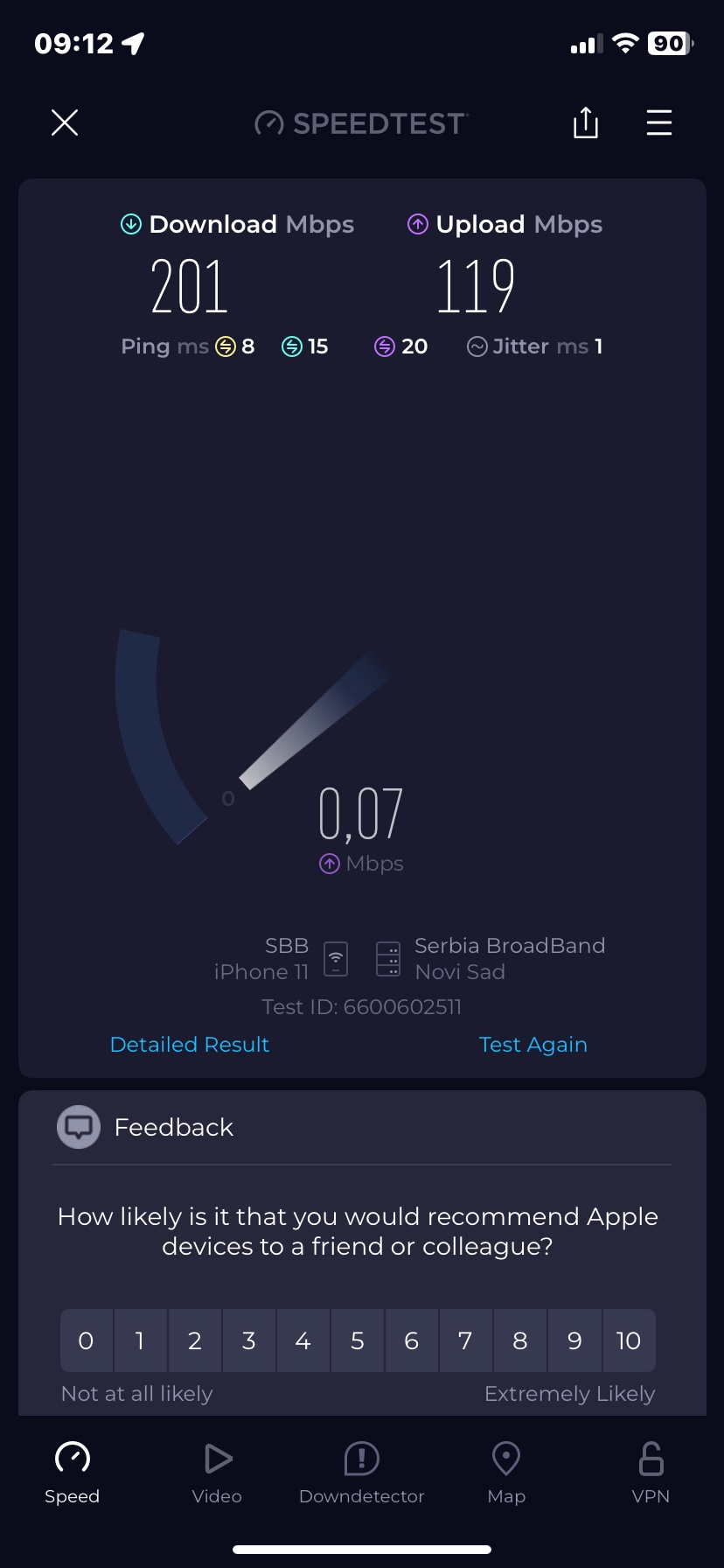Switch to the Map tab
This screenshot has width=724, height=1568.
506,1473
